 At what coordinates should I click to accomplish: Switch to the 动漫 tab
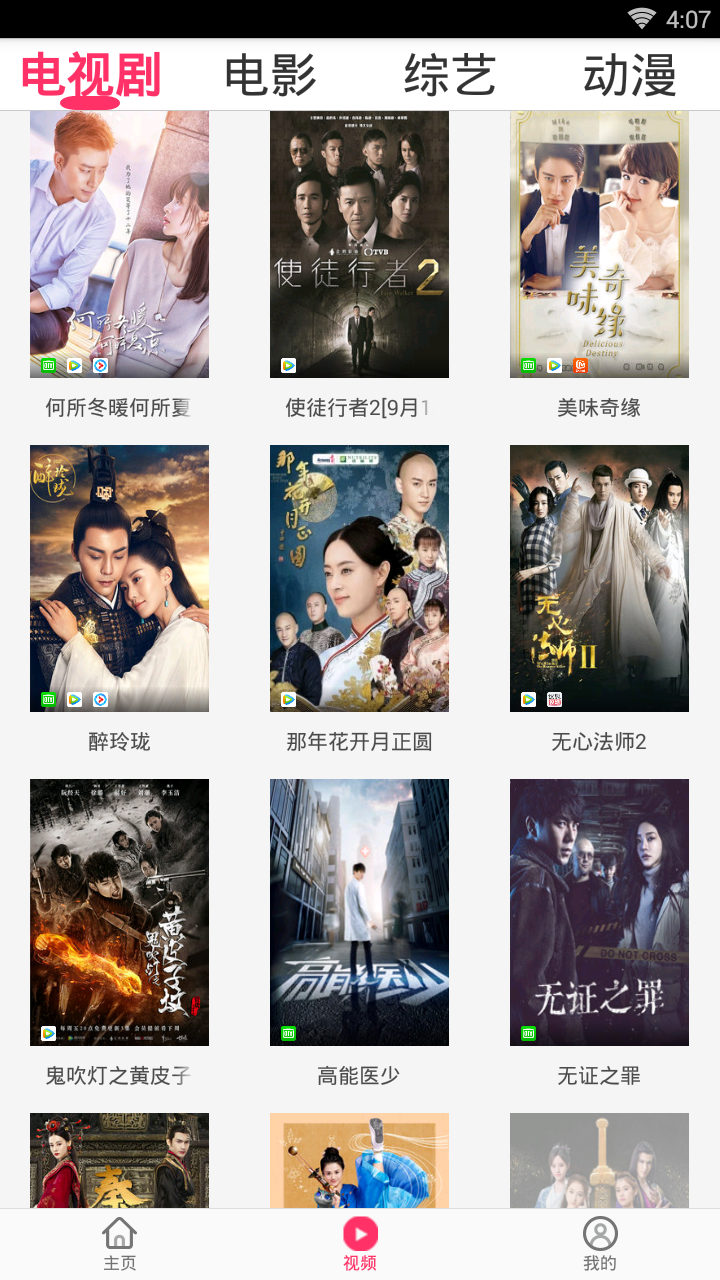(x=630, y=76)
